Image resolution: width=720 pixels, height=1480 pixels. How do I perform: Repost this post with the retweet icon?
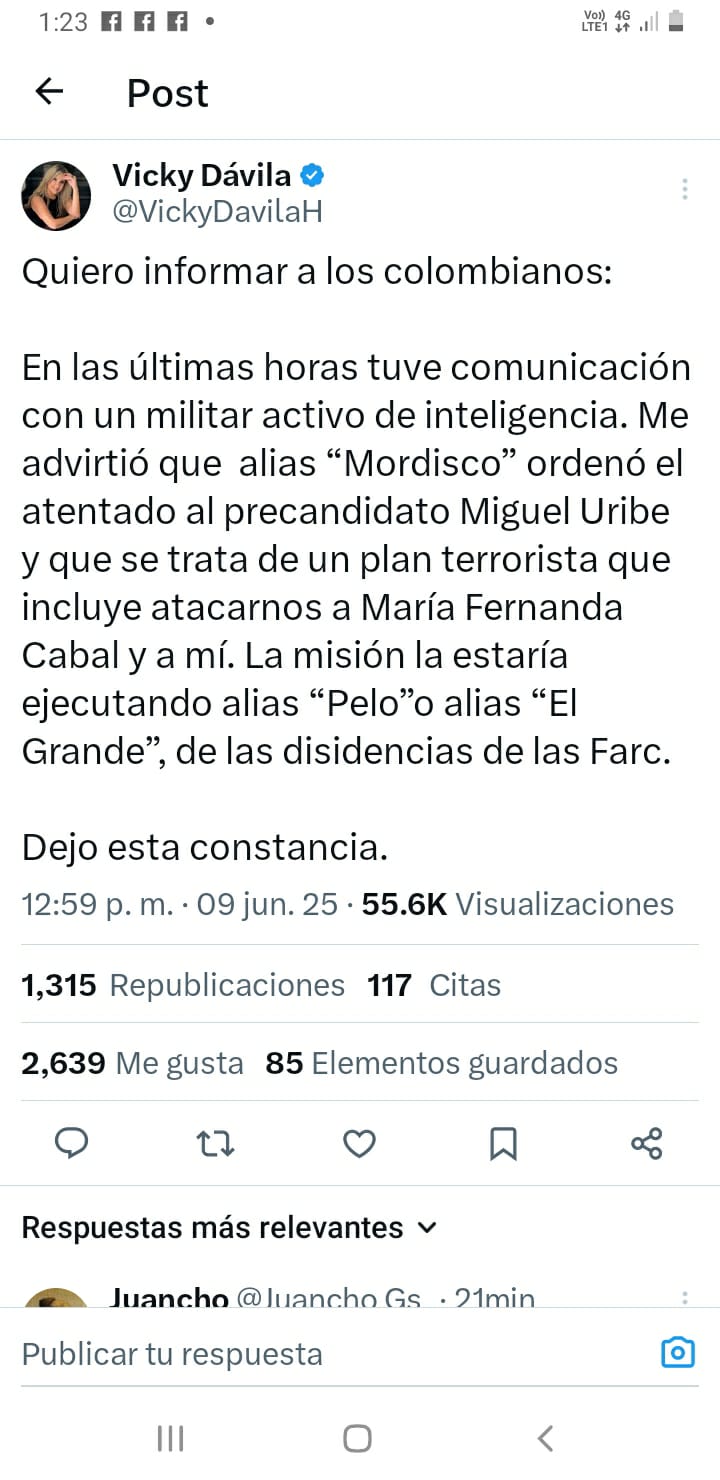point(215,1143)
